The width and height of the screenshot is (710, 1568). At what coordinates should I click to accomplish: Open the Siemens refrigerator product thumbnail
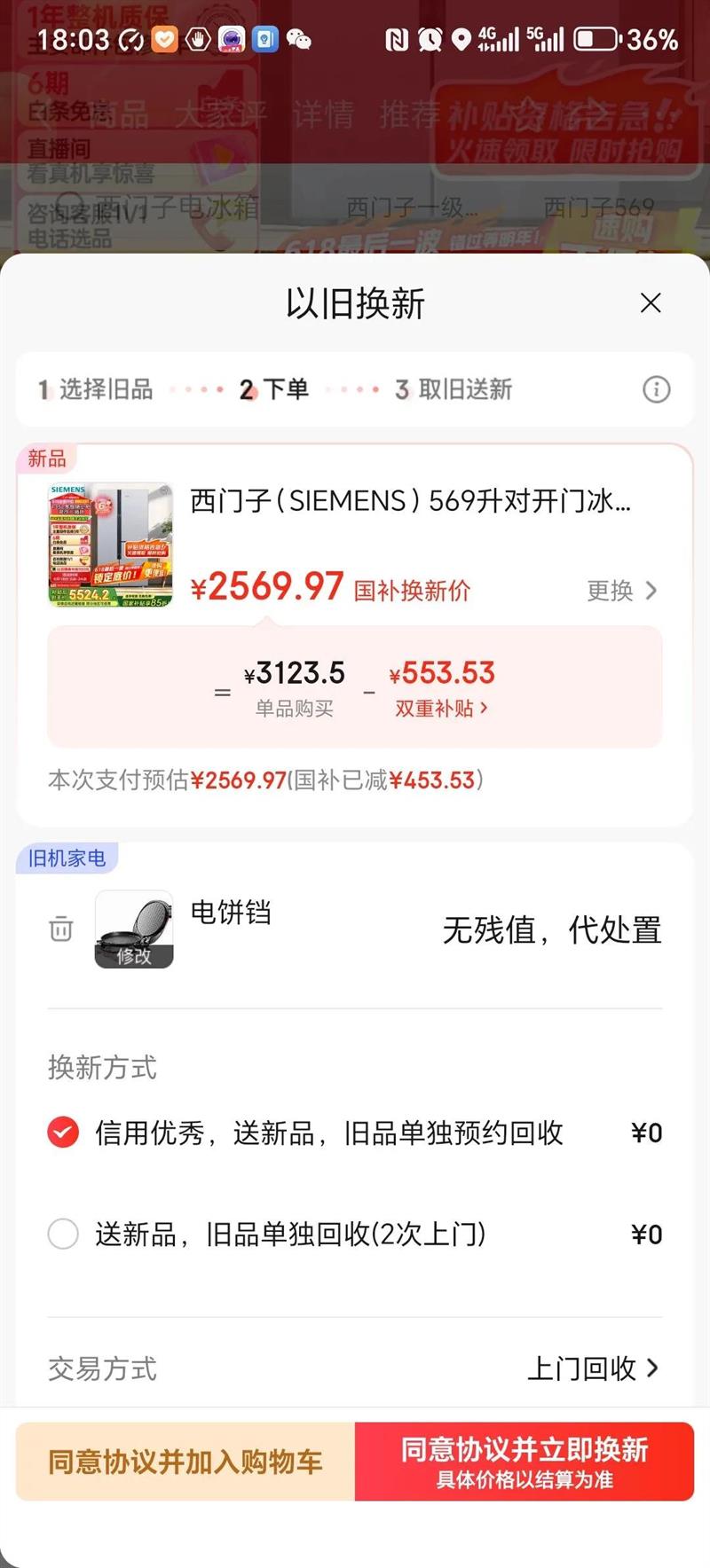(x=110, y=545)
